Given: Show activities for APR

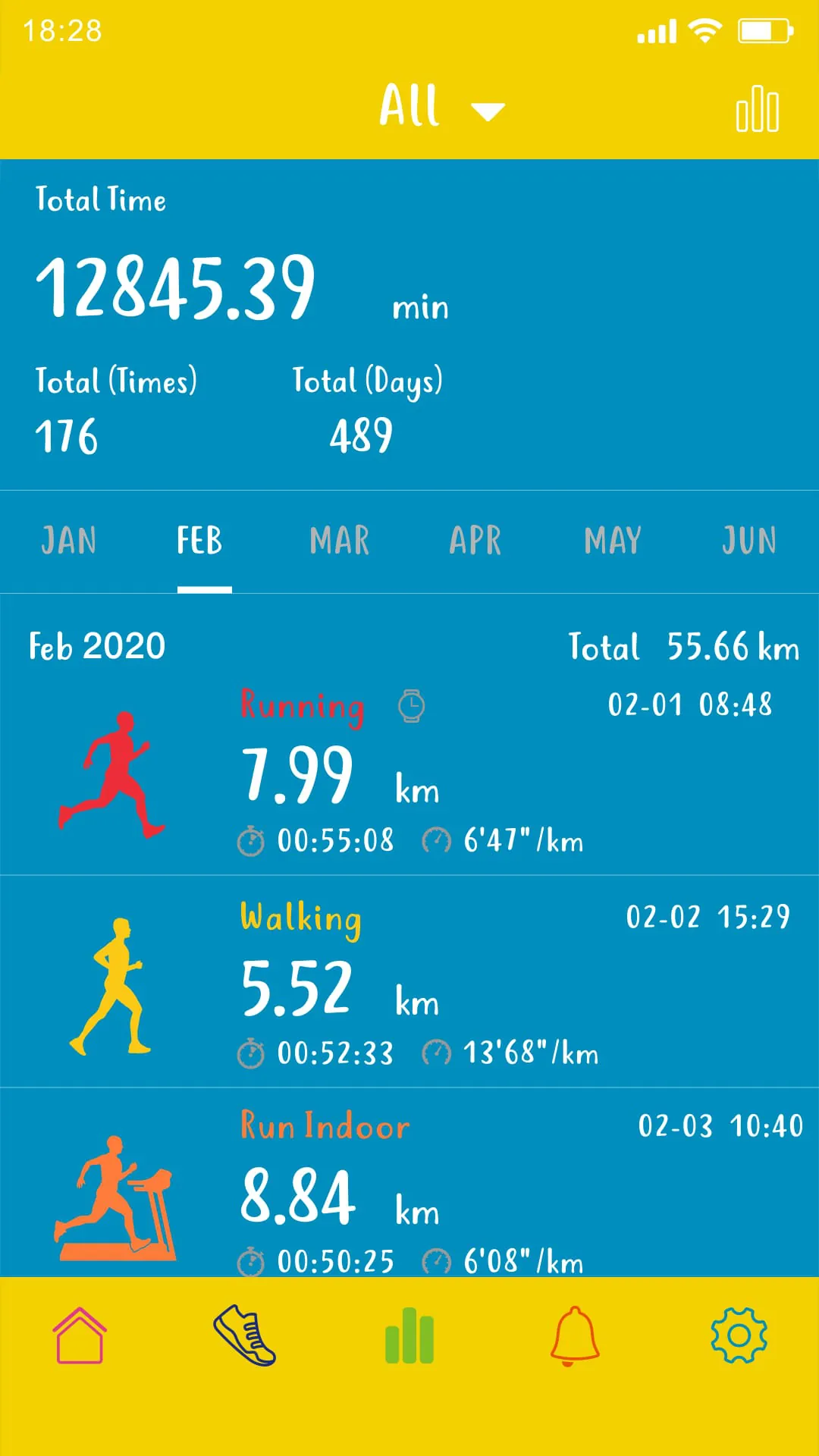Looking at the screenshot, I should (x=475, y=541).
